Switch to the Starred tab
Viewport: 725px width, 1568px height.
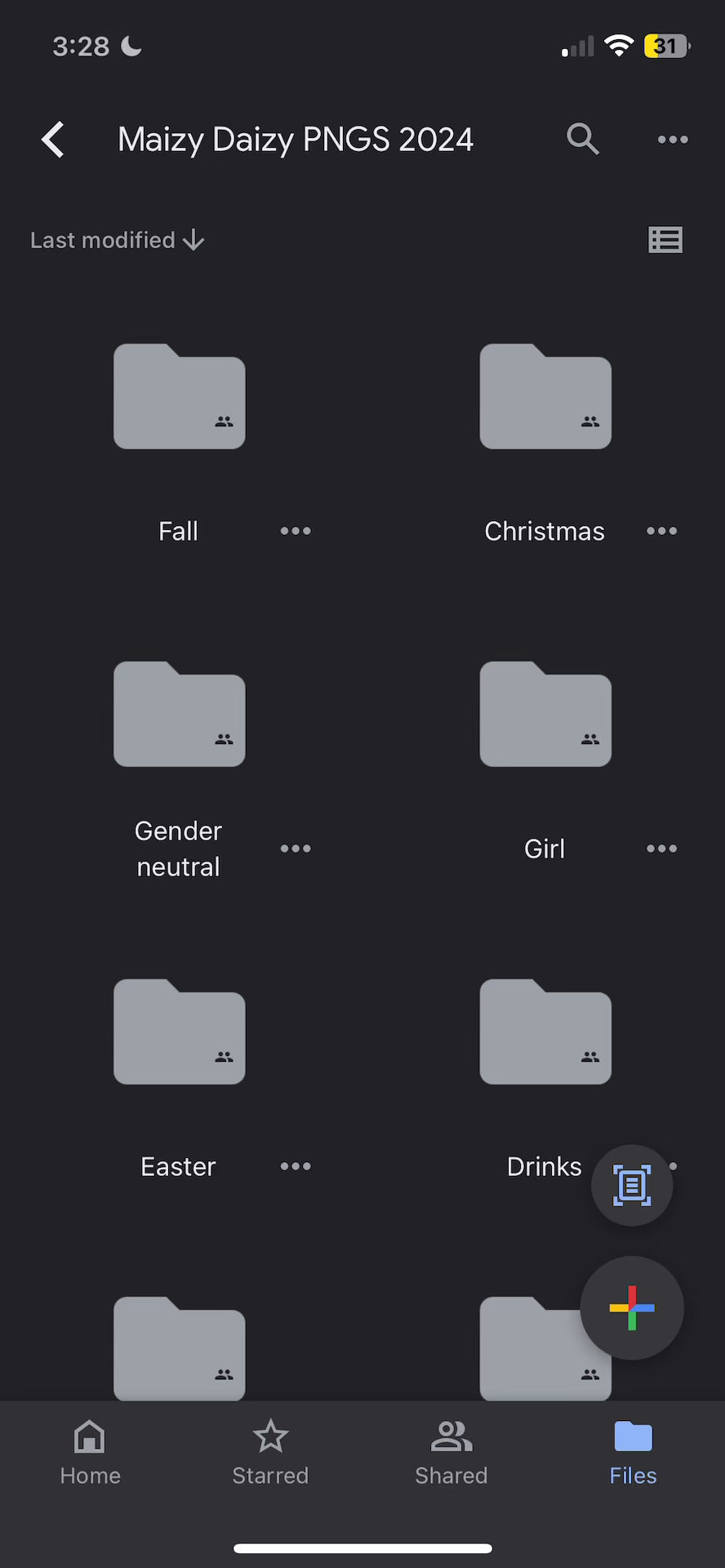[270, 1453]
